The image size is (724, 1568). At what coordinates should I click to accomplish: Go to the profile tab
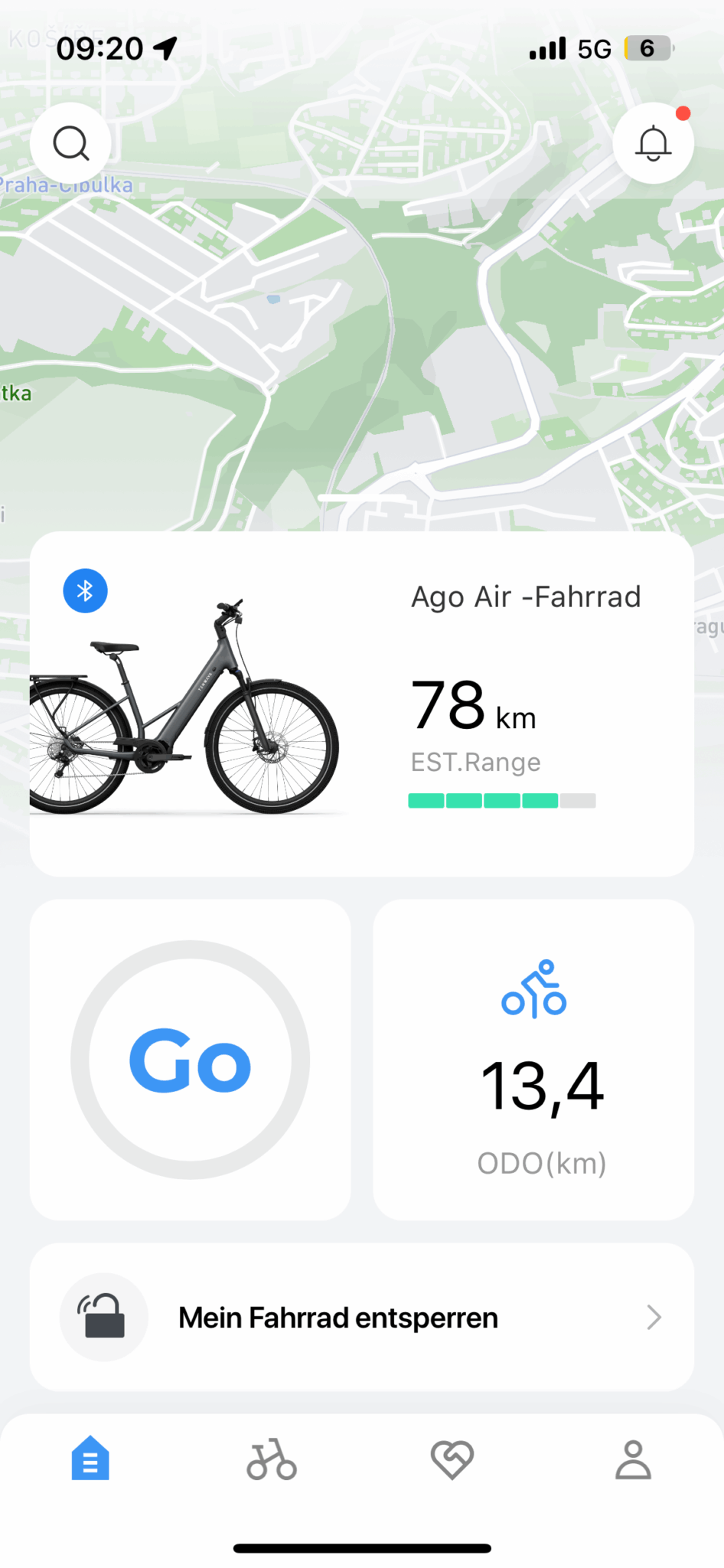[x=634, y=1459]
